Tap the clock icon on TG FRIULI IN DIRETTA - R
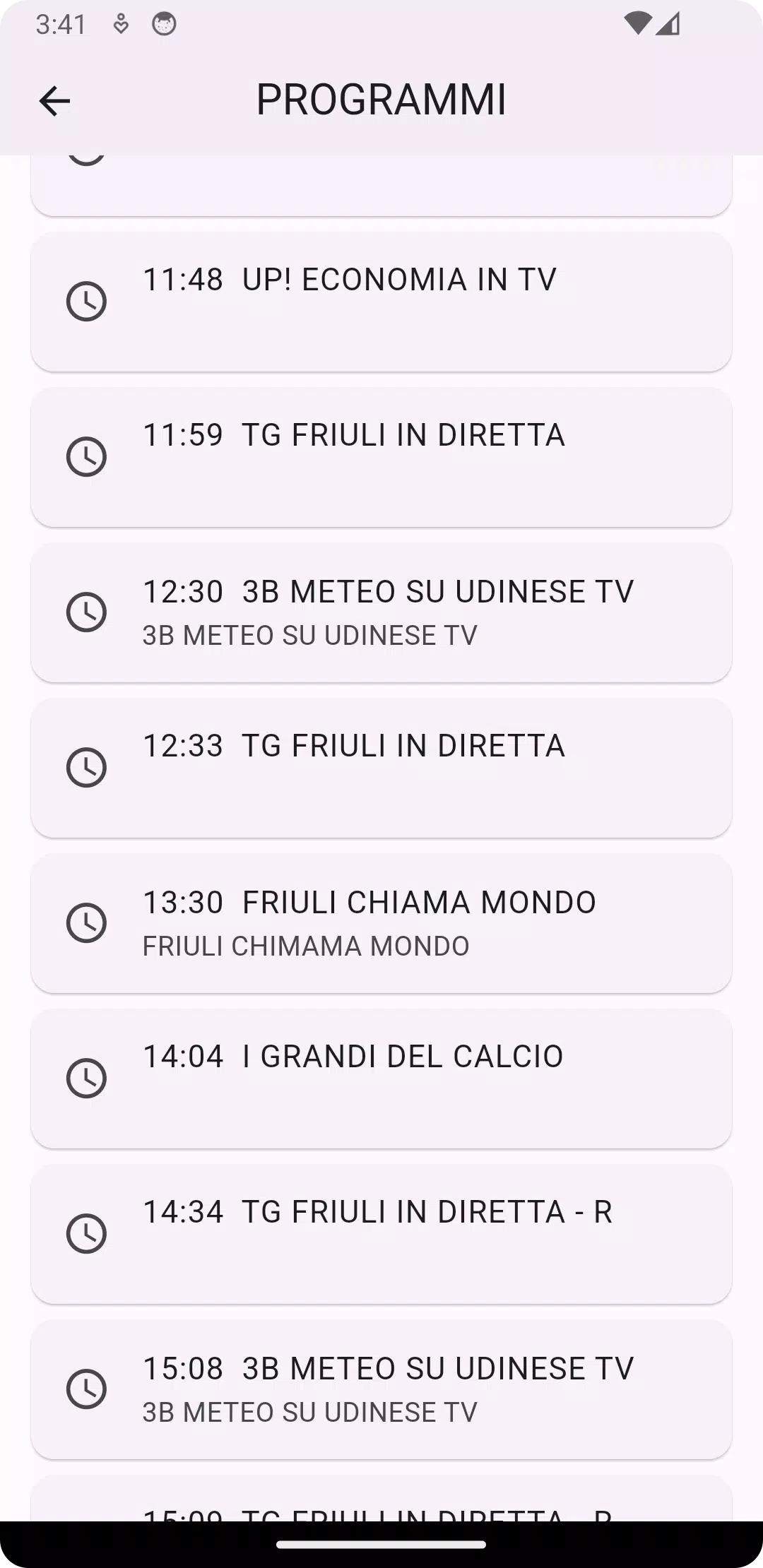Screen dimensions: 763x1568 (x=86, y=1233)
